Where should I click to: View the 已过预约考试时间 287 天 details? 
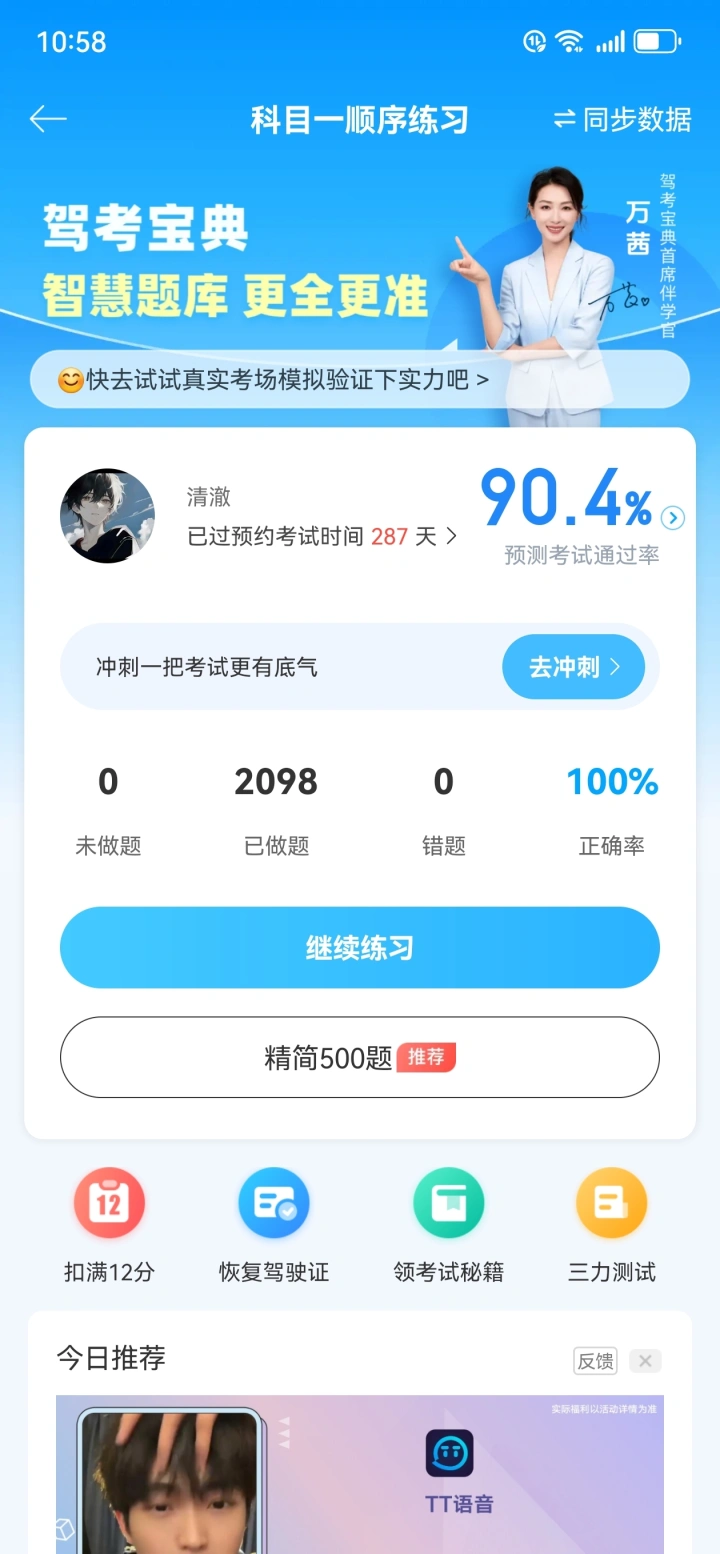(x=322, y=536)
